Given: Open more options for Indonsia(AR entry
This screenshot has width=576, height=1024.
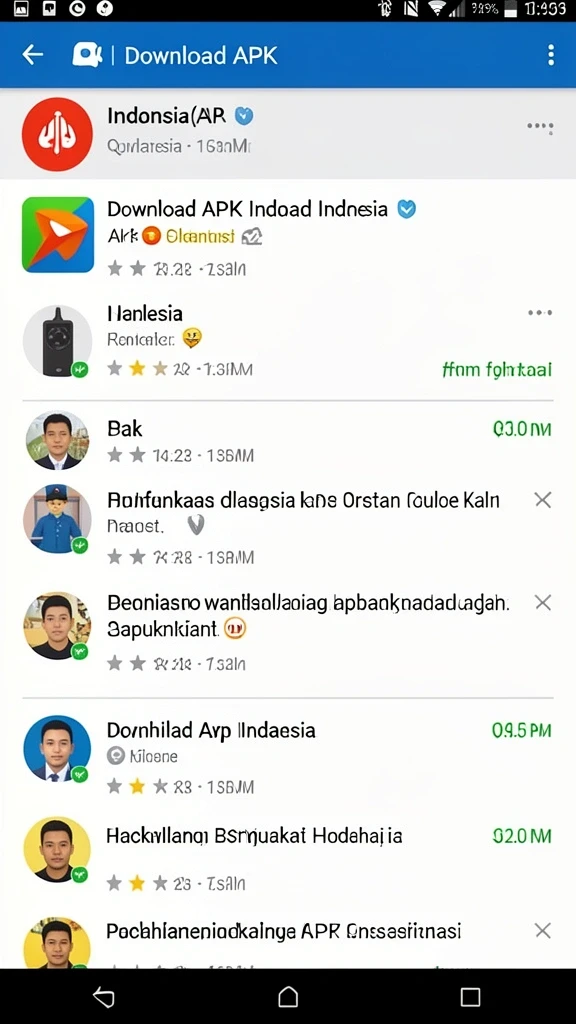Looking at the screenshot, I should (x=541, y=127).
